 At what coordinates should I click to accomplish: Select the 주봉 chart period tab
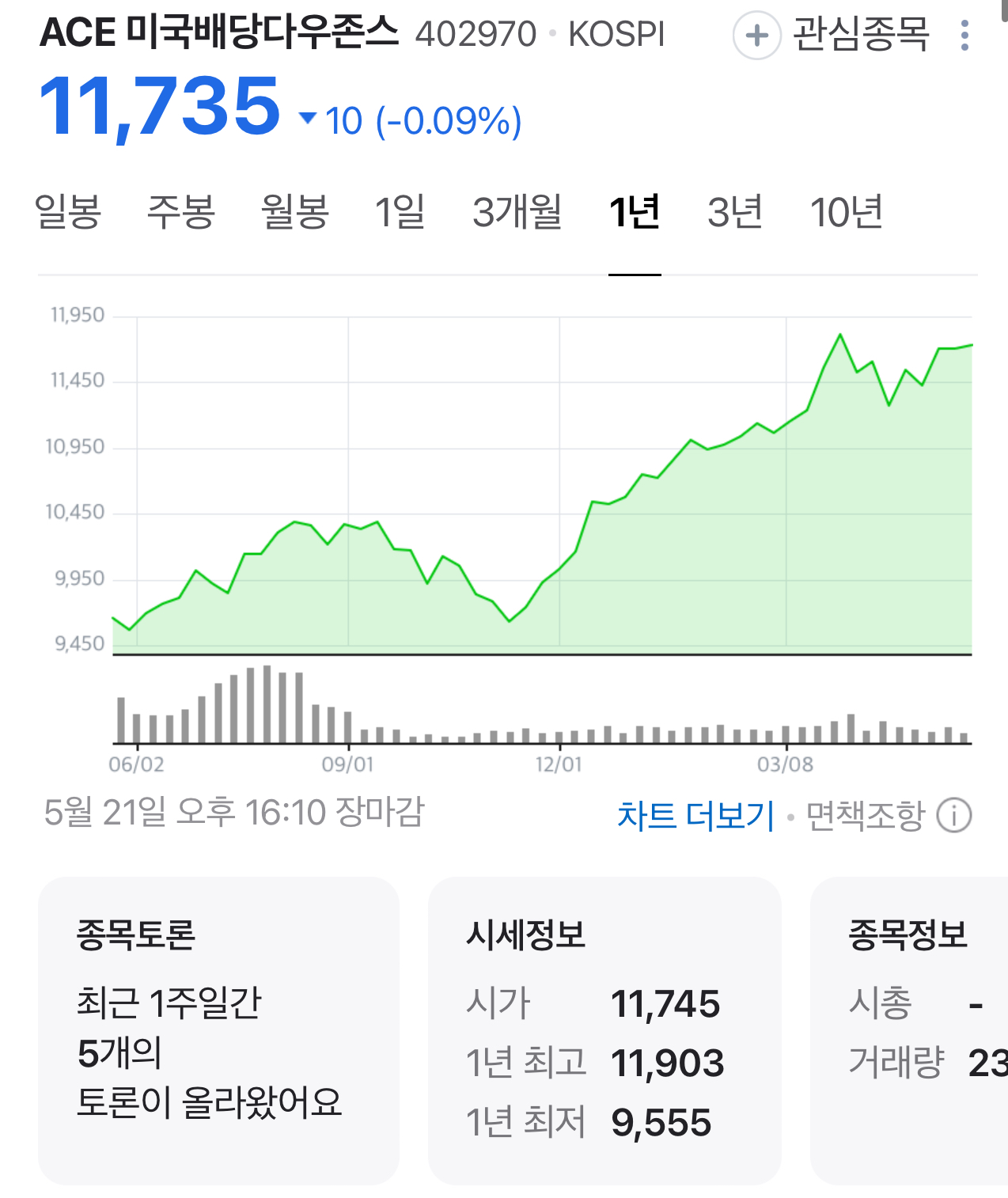(x=180, y=211)
